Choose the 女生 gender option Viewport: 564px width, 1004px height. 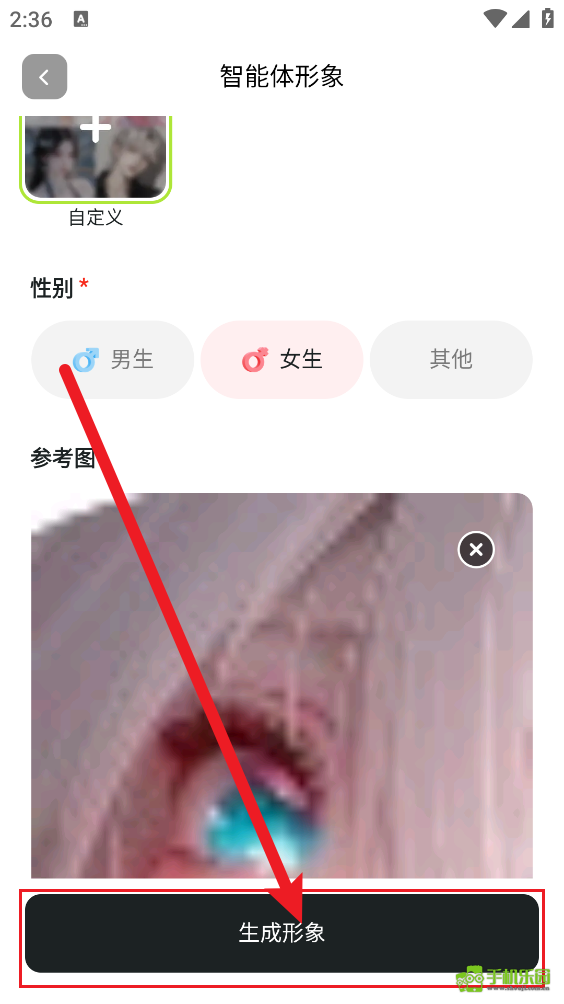(x=282, y=360)
